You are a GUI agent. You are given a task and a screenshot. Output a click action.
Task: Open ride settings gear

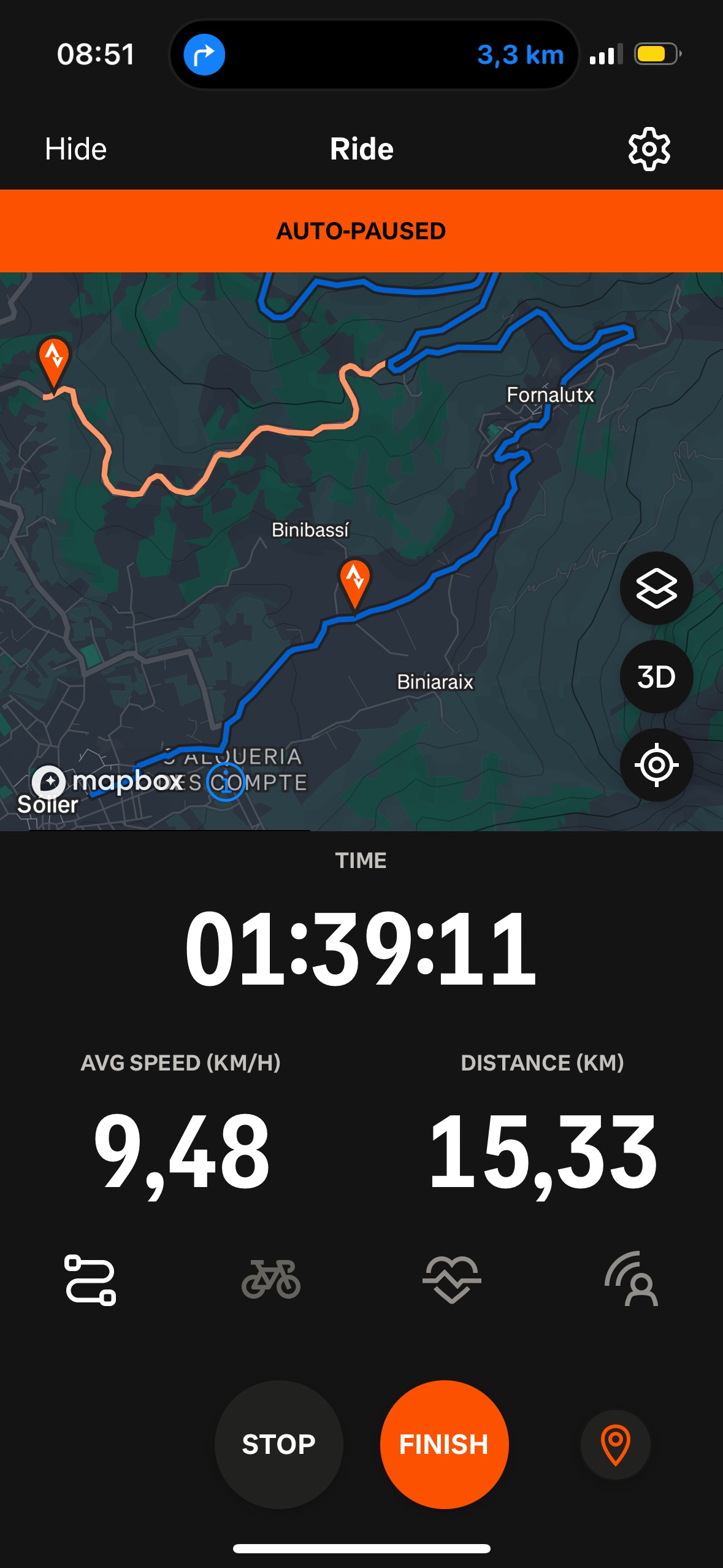tap(649, 149)
